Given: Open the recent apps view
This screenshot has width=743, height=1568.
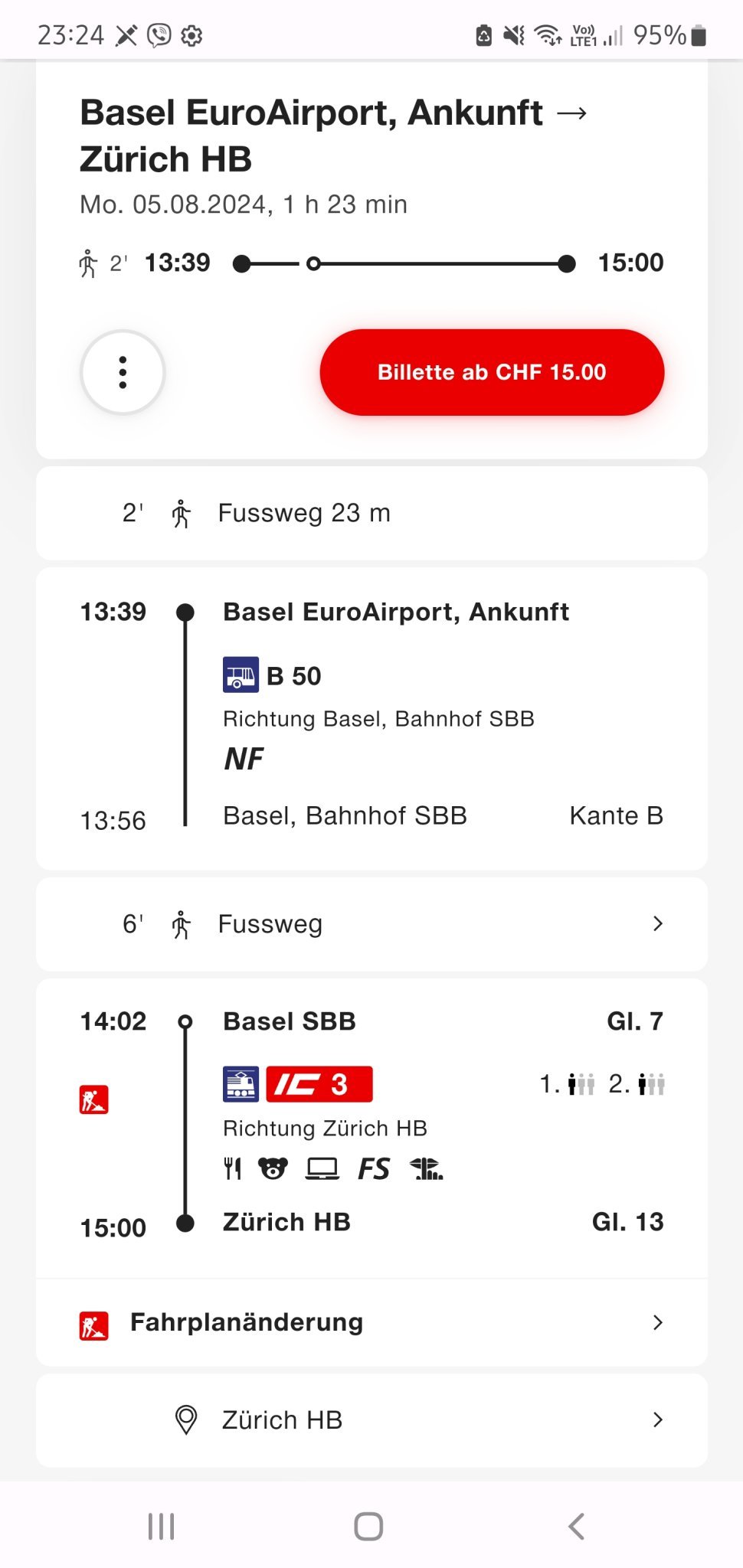Looking at the screenshot, I should pyautogui.click(x=161, y=1526).
